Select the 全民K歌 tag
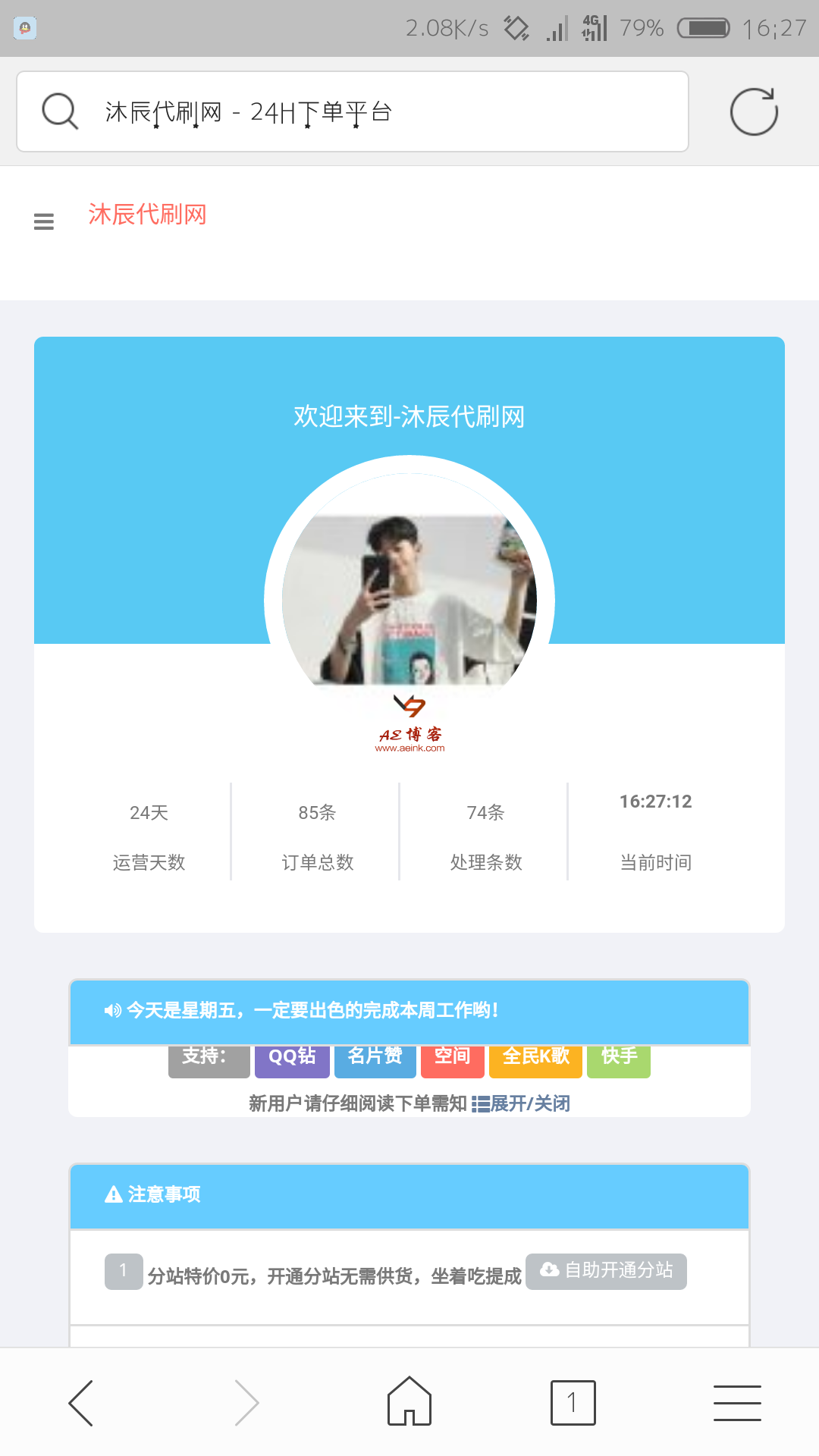The image size is (819, 1456). click(x=535, y=1059)
